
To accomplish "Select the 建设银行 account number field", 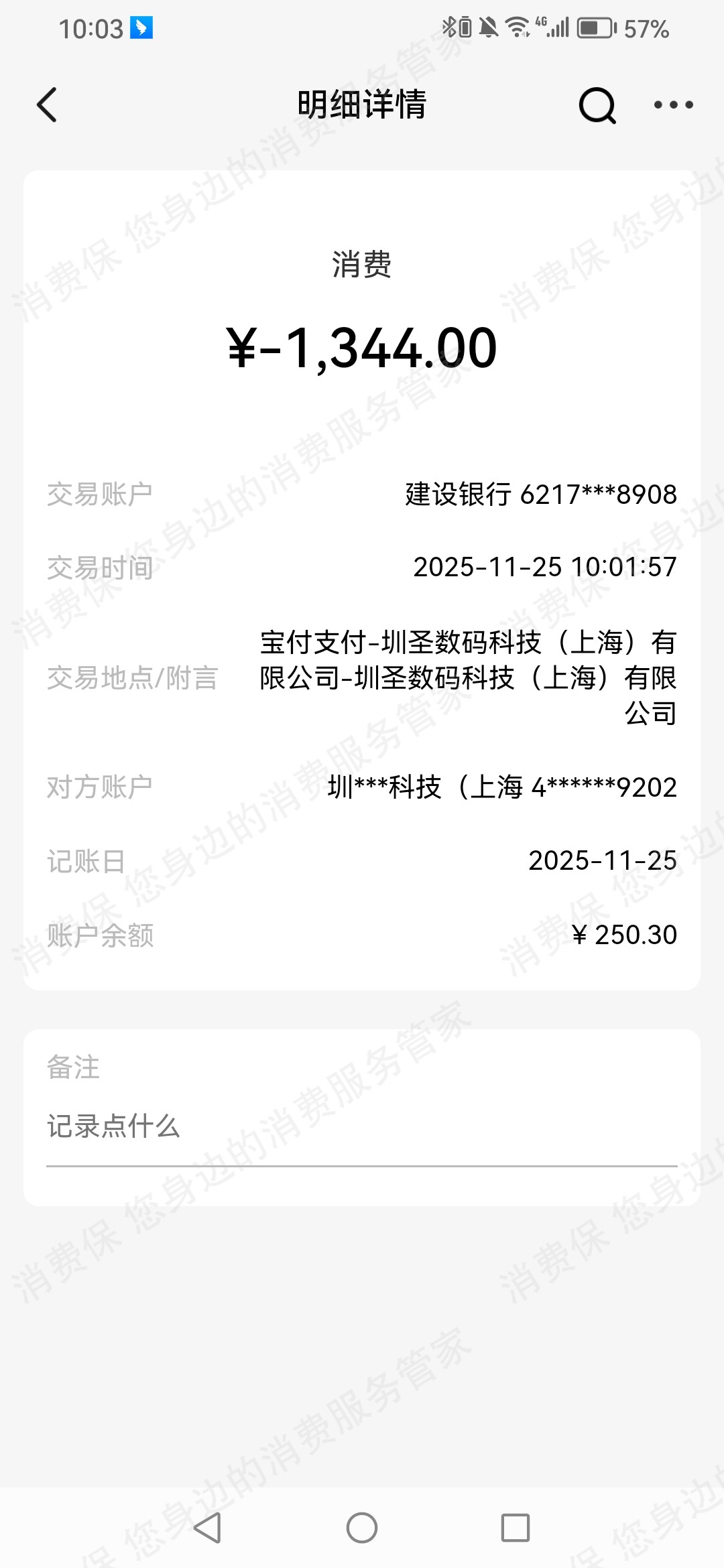I will coord(538,494).
